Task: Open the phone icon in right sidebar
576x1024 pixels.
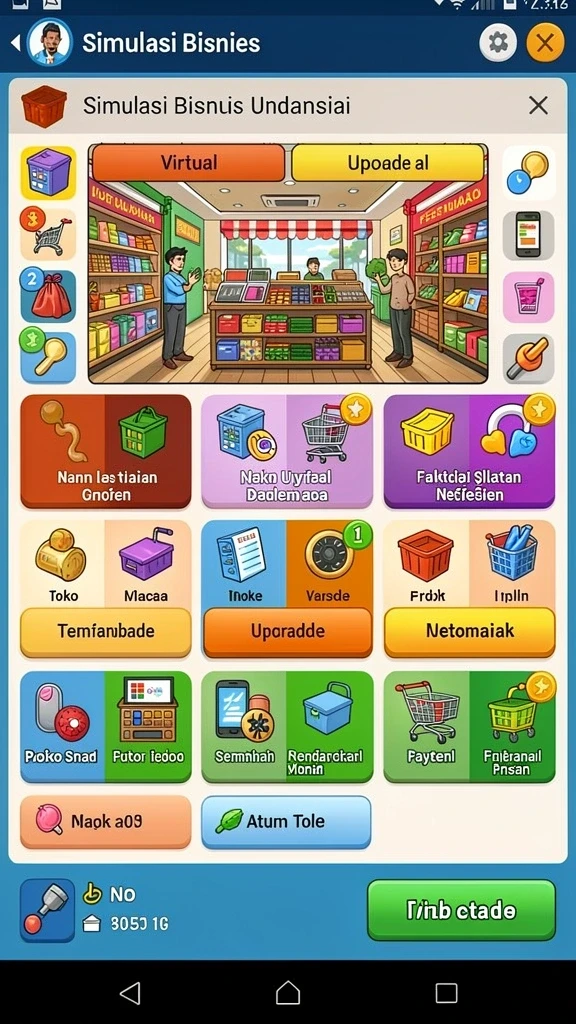Action: coord(528,235)
